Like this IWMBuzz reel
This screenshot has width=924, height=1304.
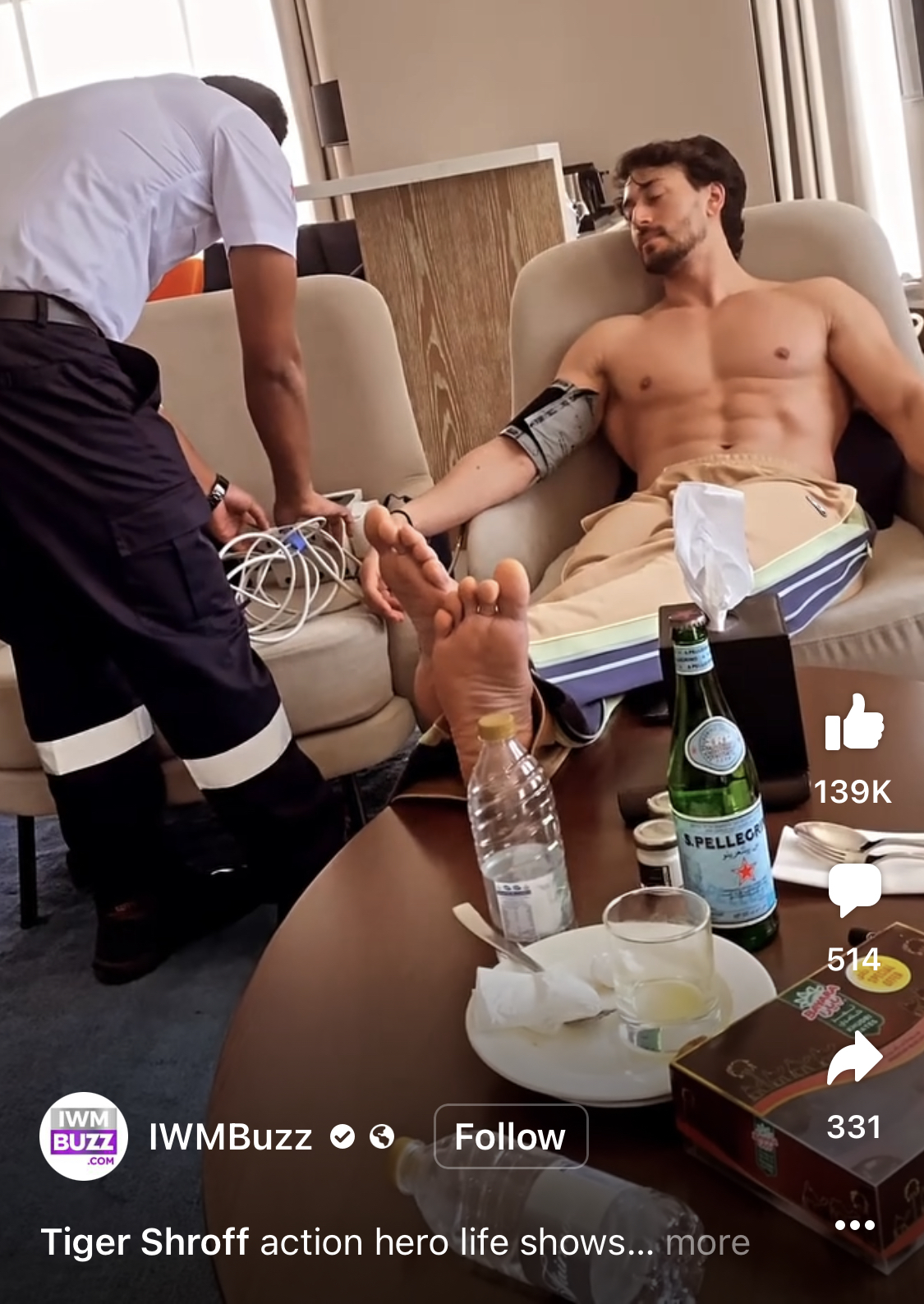tap(854, 723)
